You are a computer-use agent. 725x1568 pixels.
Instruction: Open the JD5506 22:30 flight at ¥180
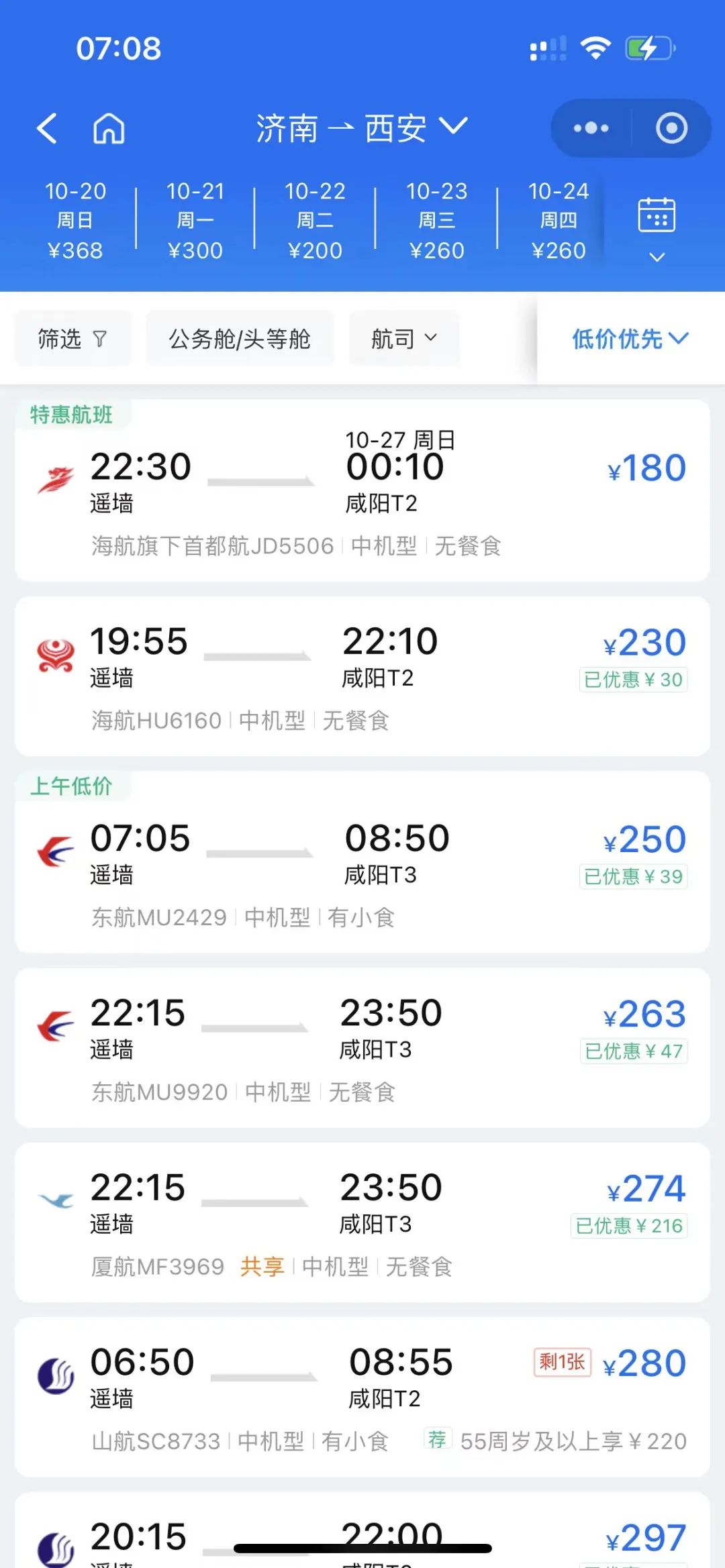click(x=362, y=490)
